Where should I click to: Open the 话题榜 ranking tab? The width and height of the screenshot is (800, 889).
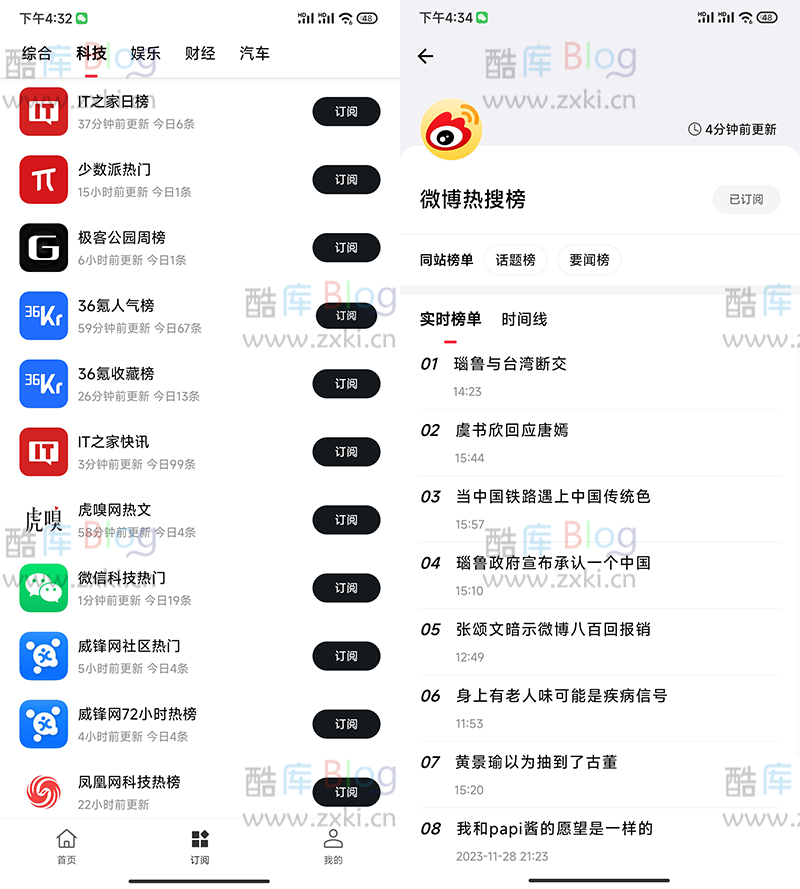point(515,259)
